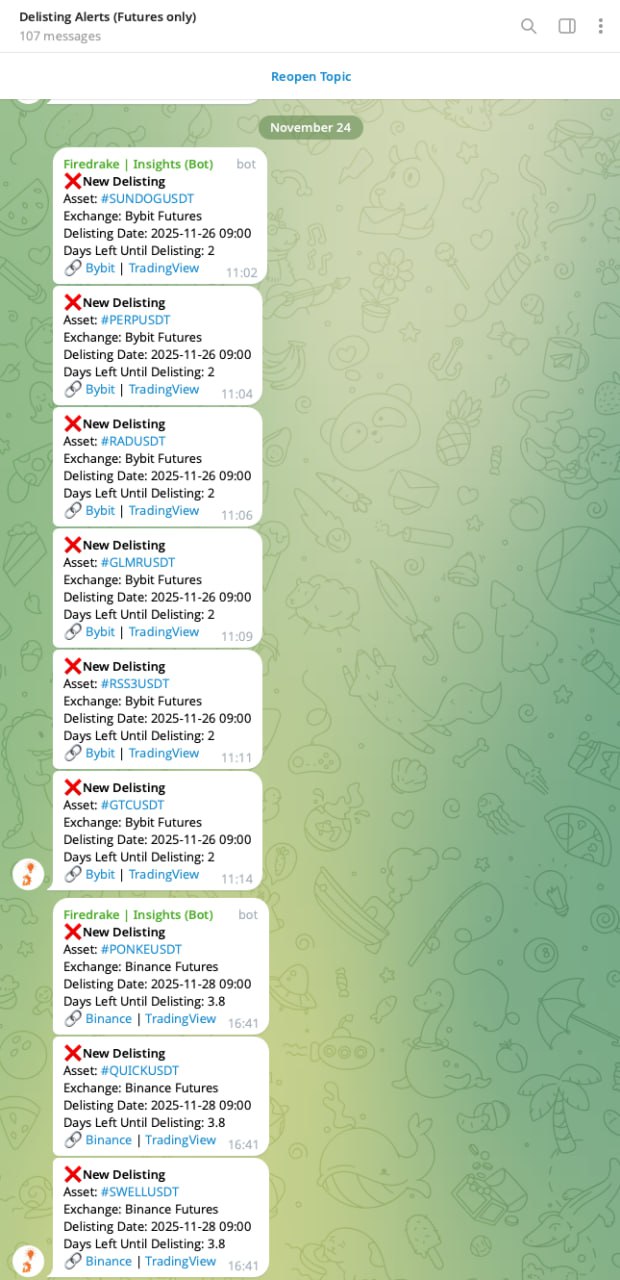The height and width of the screenshot is (1280, 620).
Task: Open the #SUNDOGUSDT hashtag
Action: point(147,199)
